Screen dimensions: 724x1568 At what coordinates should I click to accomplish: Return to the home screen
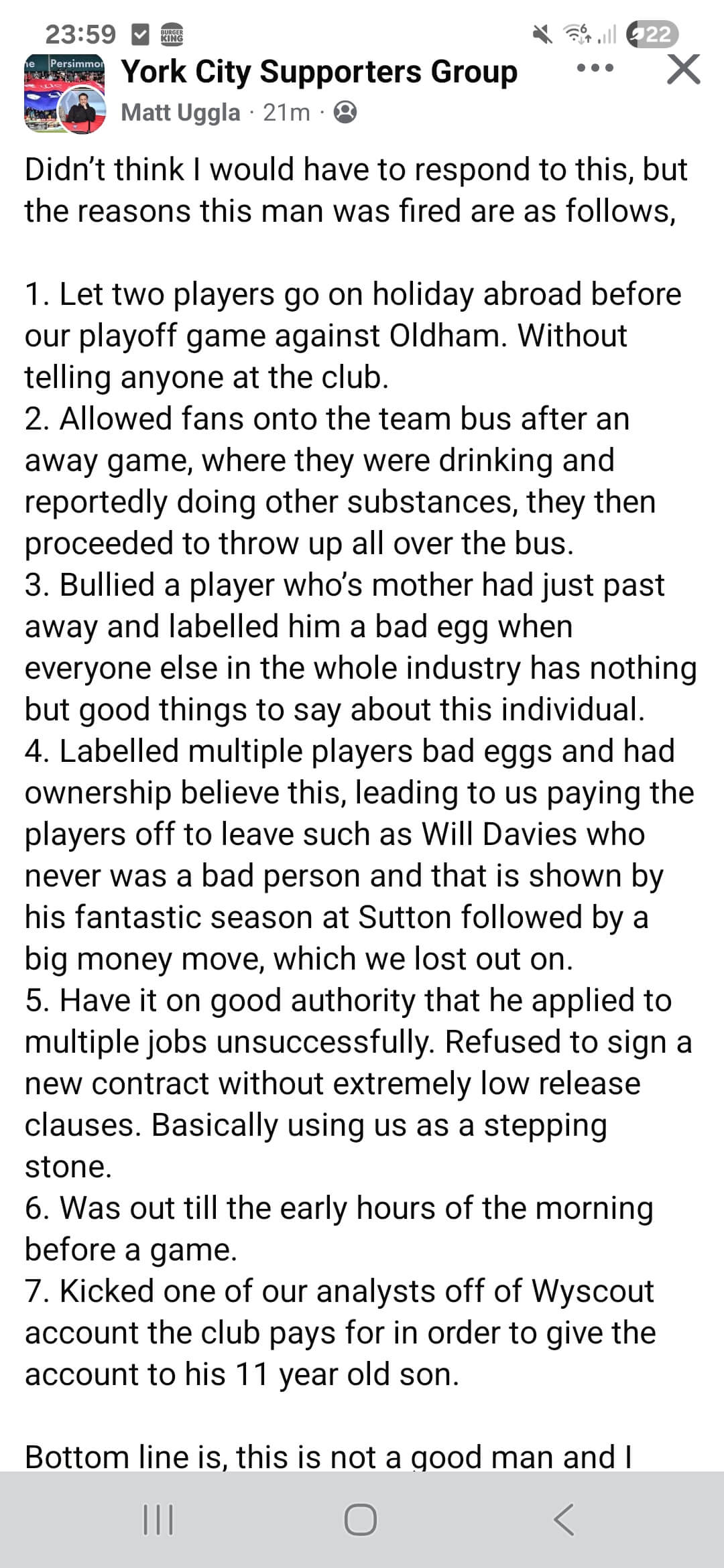tap(361, 1520)
